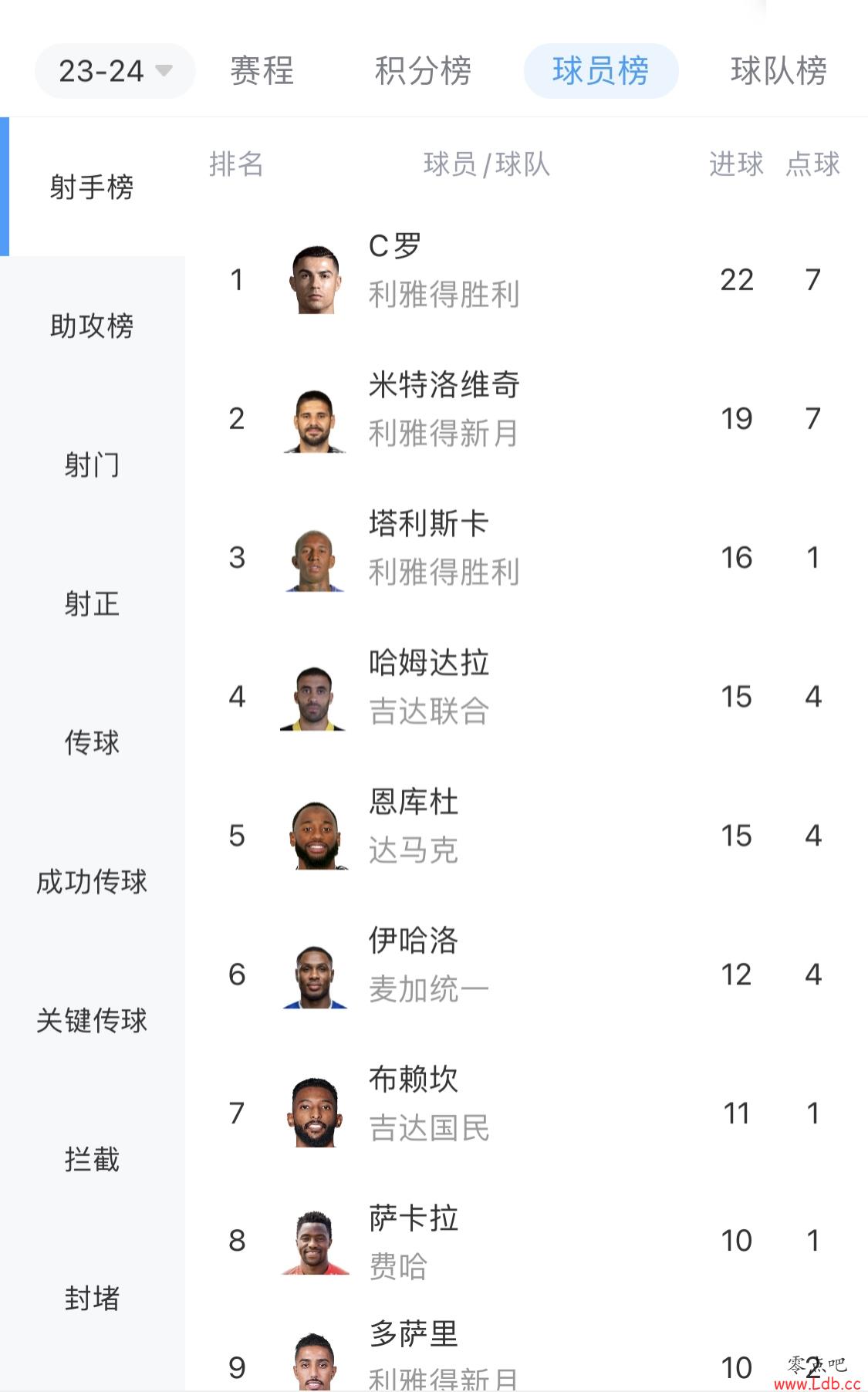This screenshot has height=1392, width=868.
Task: Switch to the 球队榜 tab
Action: pos(778,71)
